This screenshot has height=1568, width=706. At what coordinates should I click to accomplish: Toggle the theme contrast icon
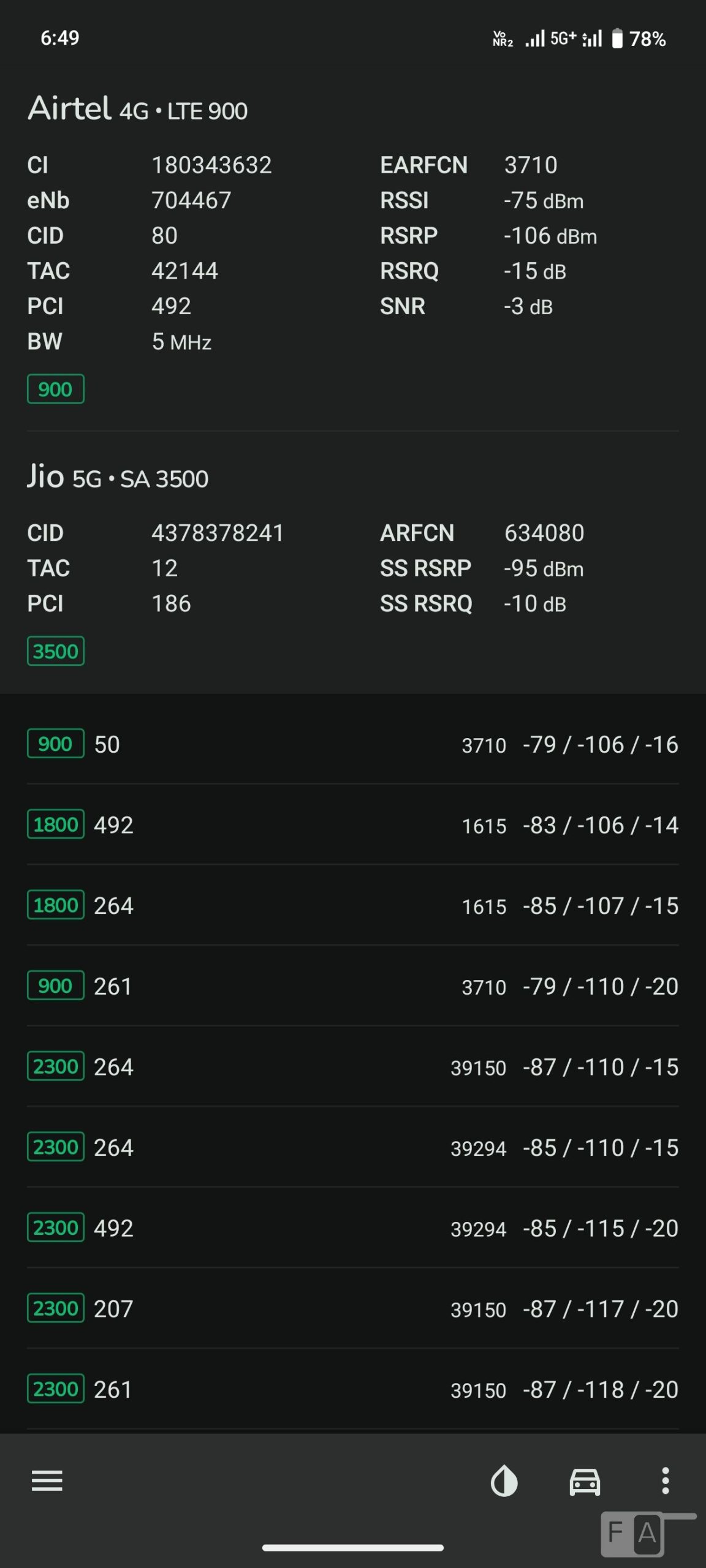click(x=504, y=1481)
